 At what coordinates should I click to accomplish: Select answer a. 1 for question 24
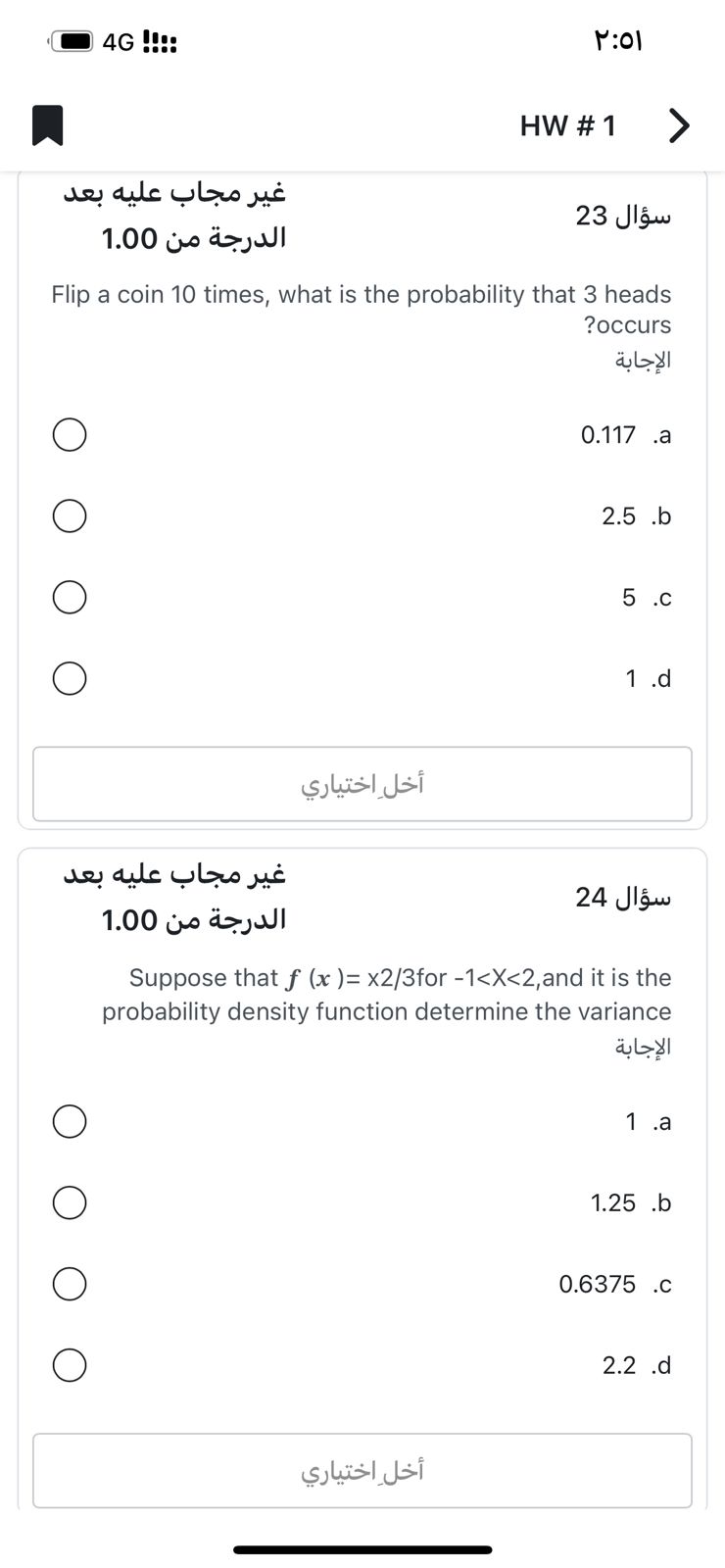(69, 1120)
